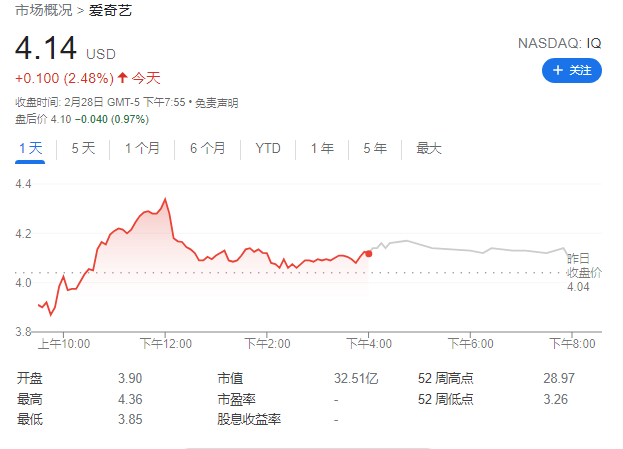The width and height of the screenshot is (623, 449).
Task: Show the 5 年 price history
Action: 375,148
